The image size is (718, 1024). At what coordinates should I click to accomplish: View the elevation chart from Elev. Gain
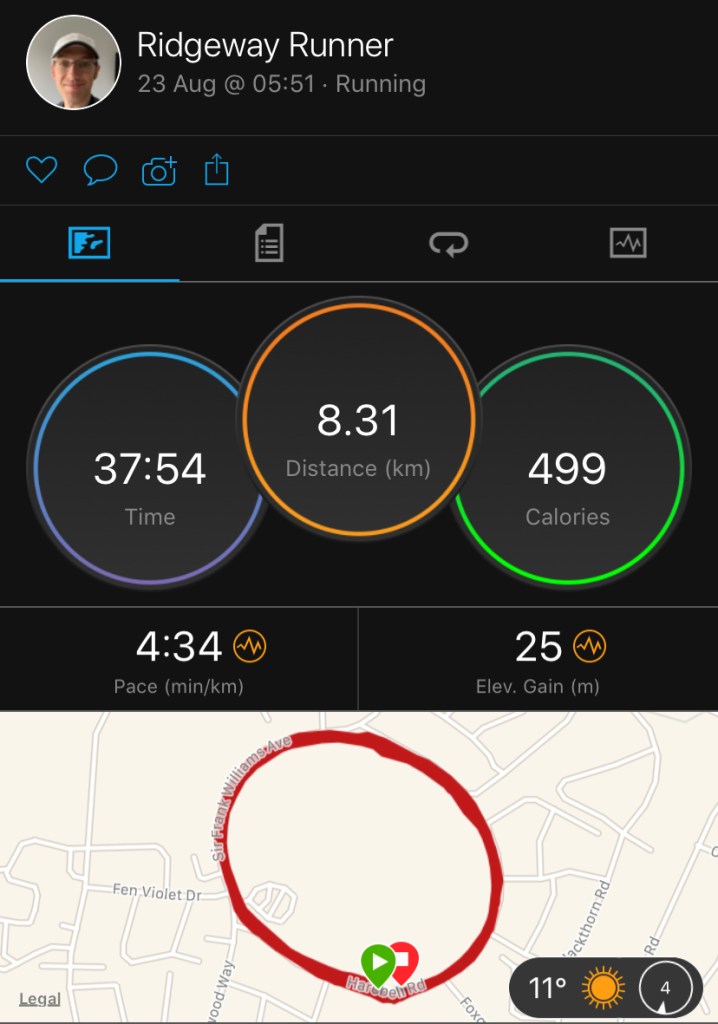pos(589,648)
